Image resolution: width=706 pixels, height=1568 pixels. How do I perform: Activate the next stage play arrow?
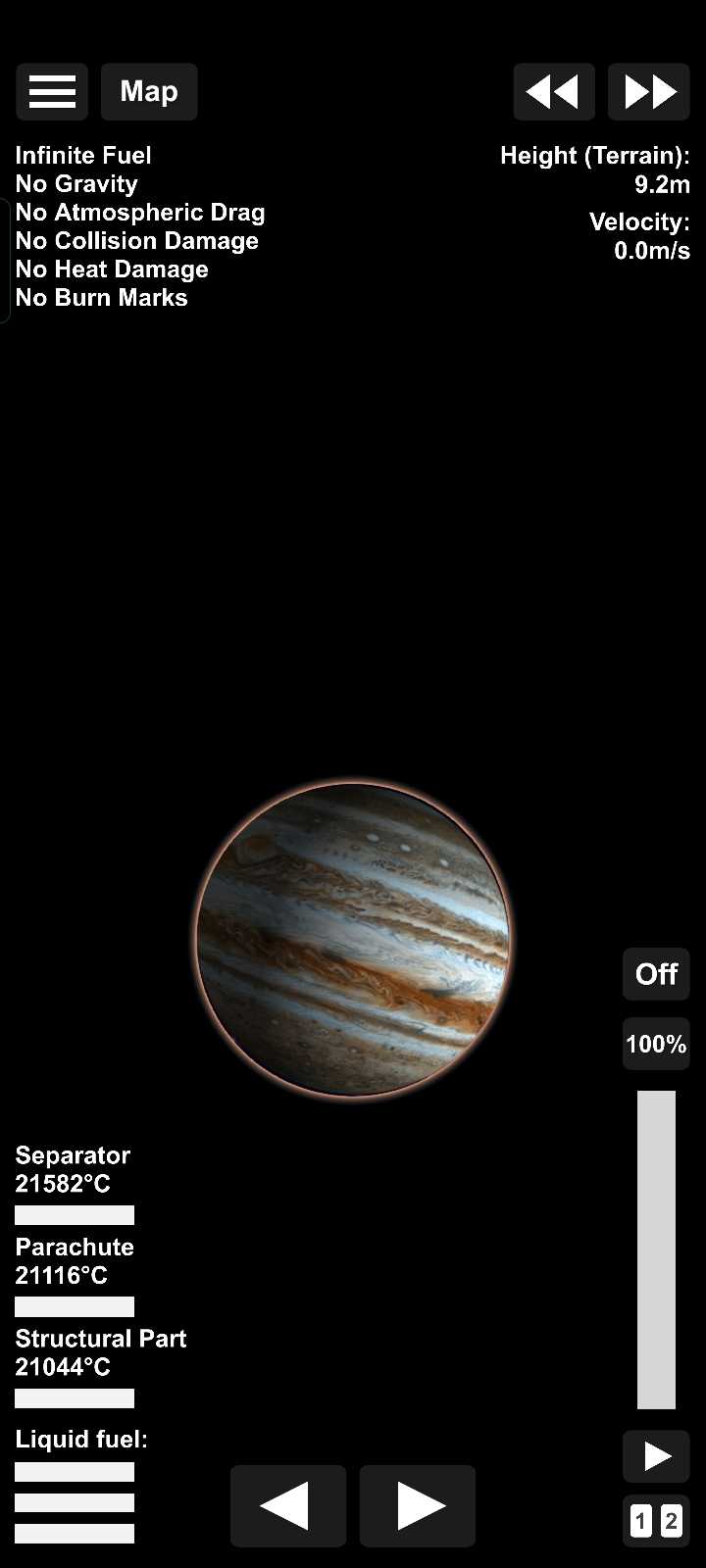(x=656, y=1456)
